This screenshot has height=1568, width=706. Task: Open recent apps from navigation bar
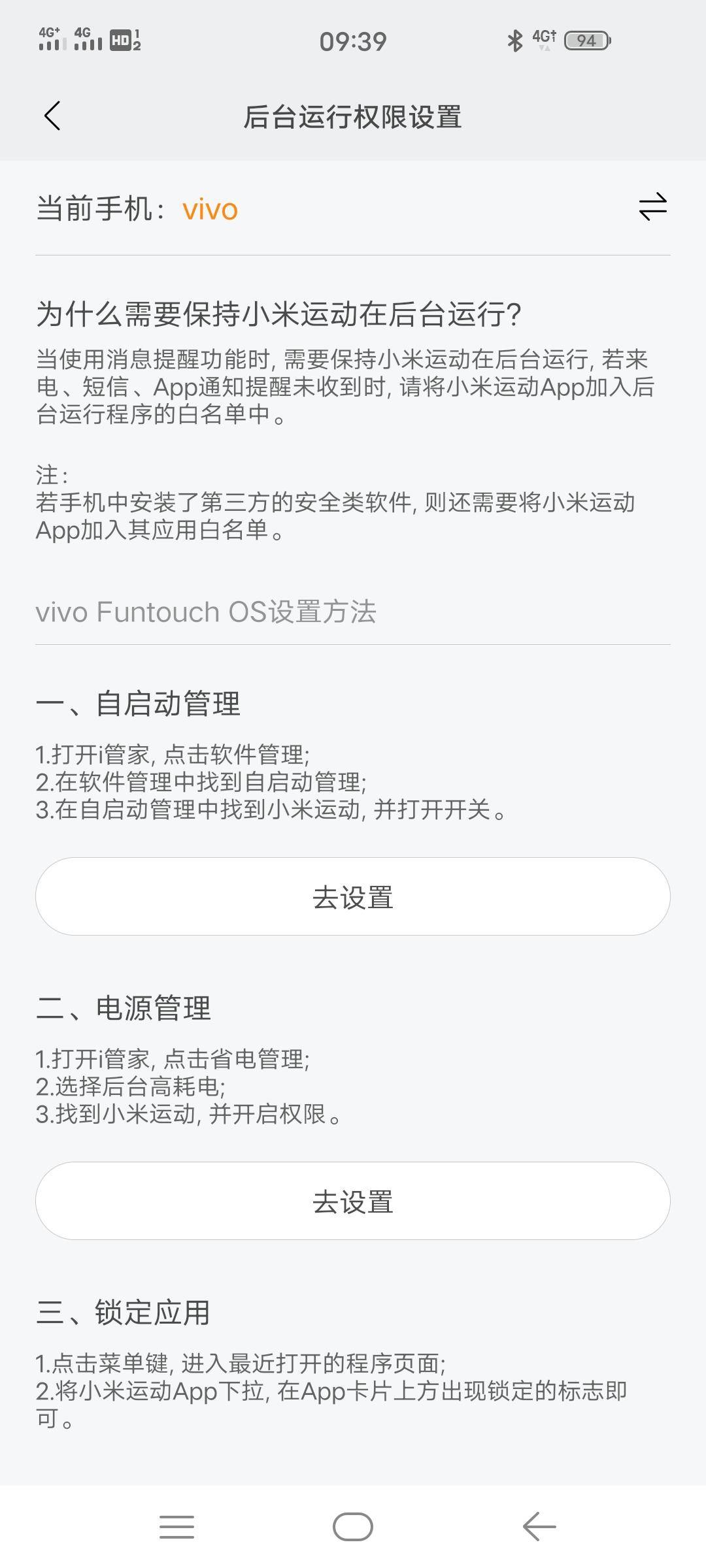176,1526
